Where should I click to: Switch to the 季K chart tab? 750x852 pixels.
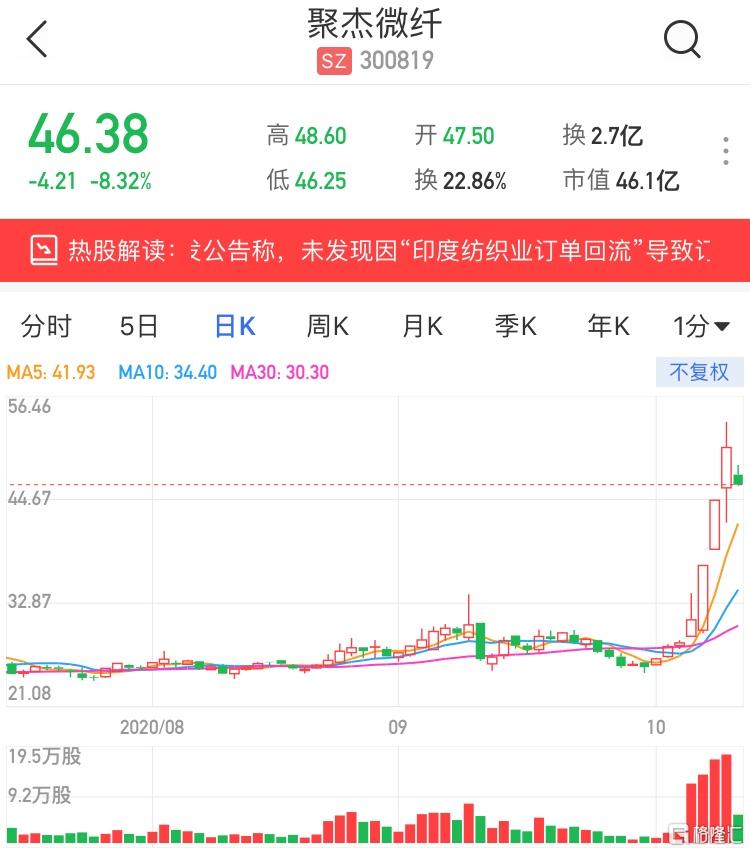pyautogui.click(x=515, y=326)
